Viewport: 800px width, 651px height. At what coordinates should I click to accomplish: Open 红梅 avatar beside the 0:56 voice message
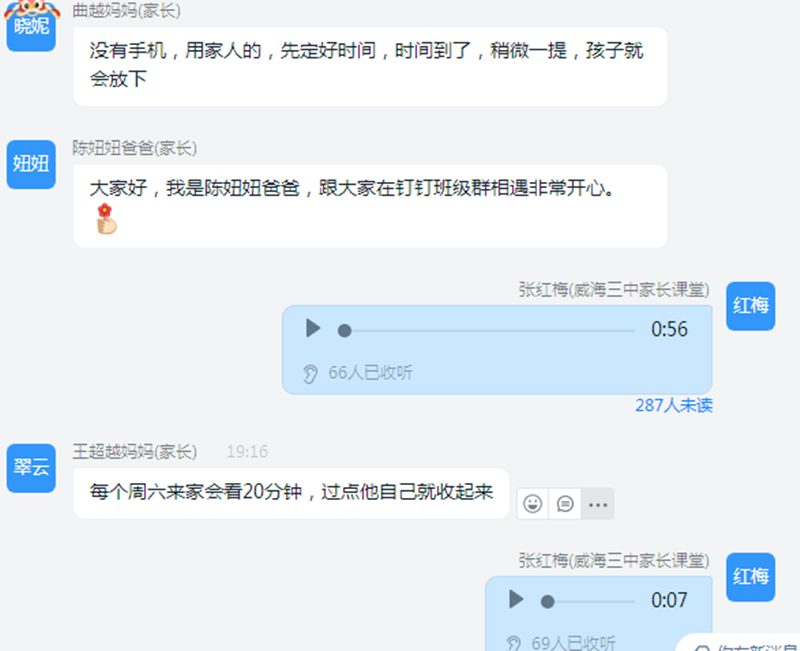pos(750,306)
